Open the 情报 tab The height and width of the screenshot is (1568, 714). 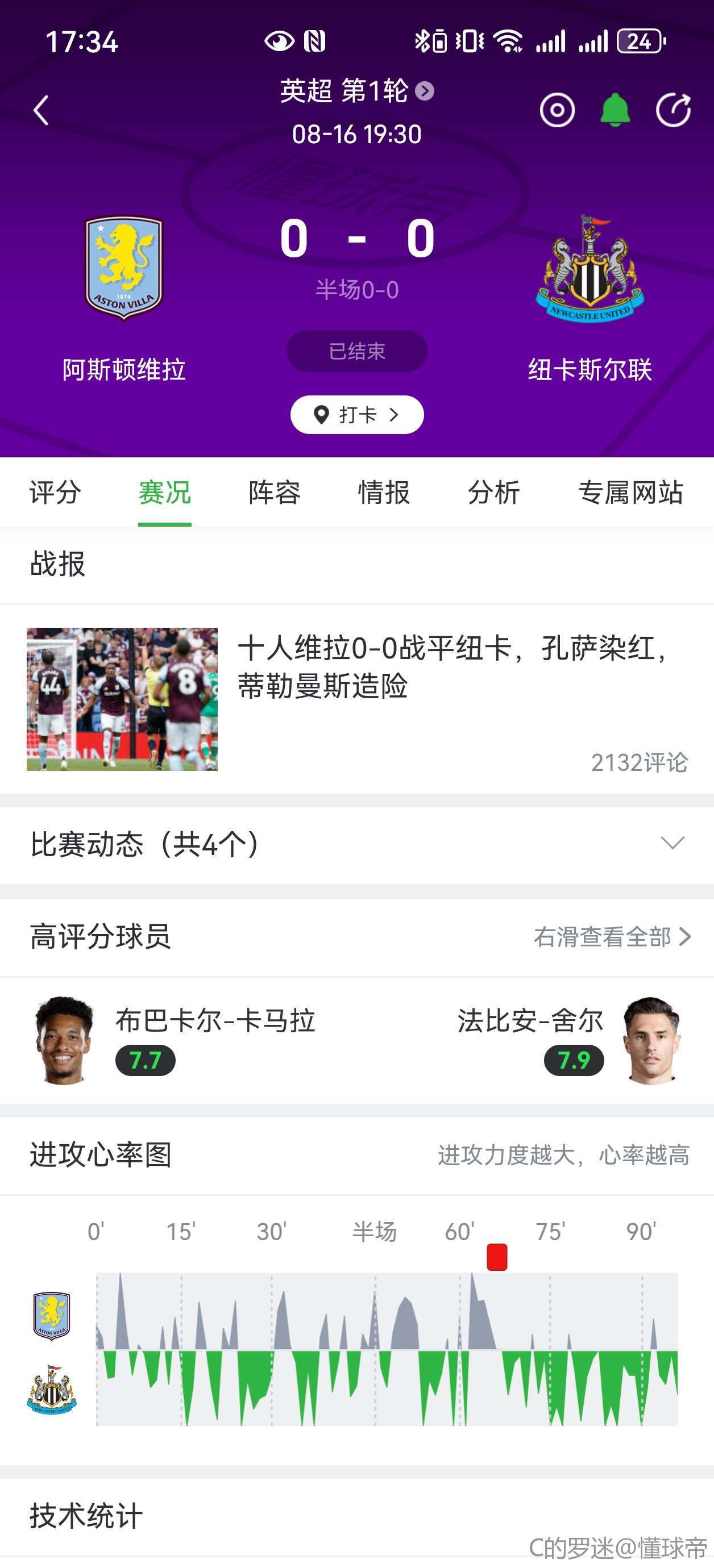point(384,493)
